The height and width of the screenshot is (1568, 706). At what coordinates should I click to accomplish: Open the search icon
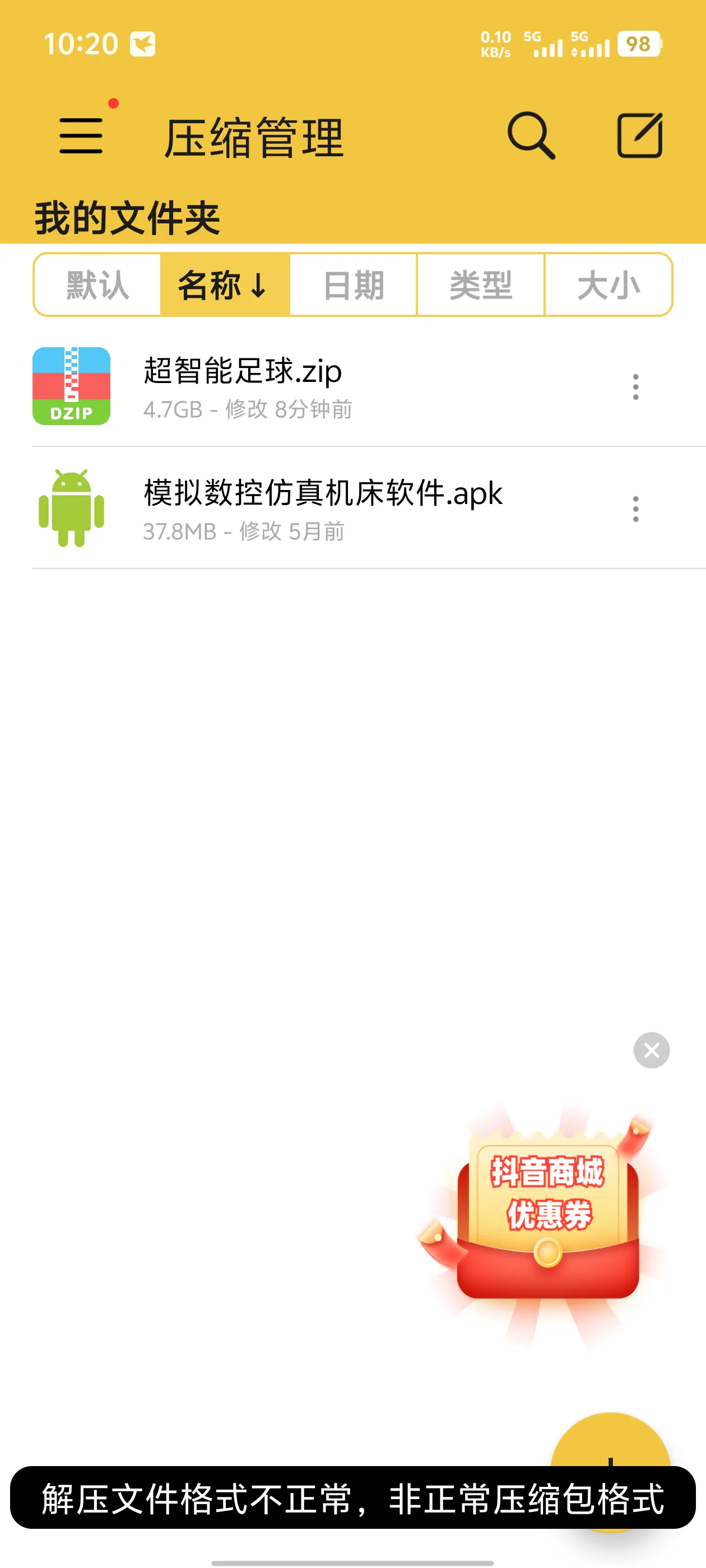[531, 135]
